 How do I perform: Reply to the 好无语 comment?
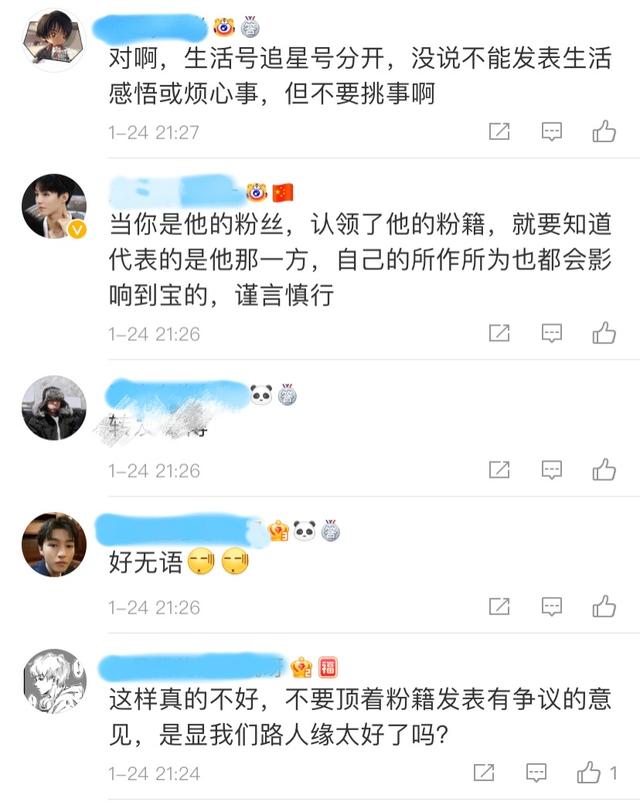551,606
